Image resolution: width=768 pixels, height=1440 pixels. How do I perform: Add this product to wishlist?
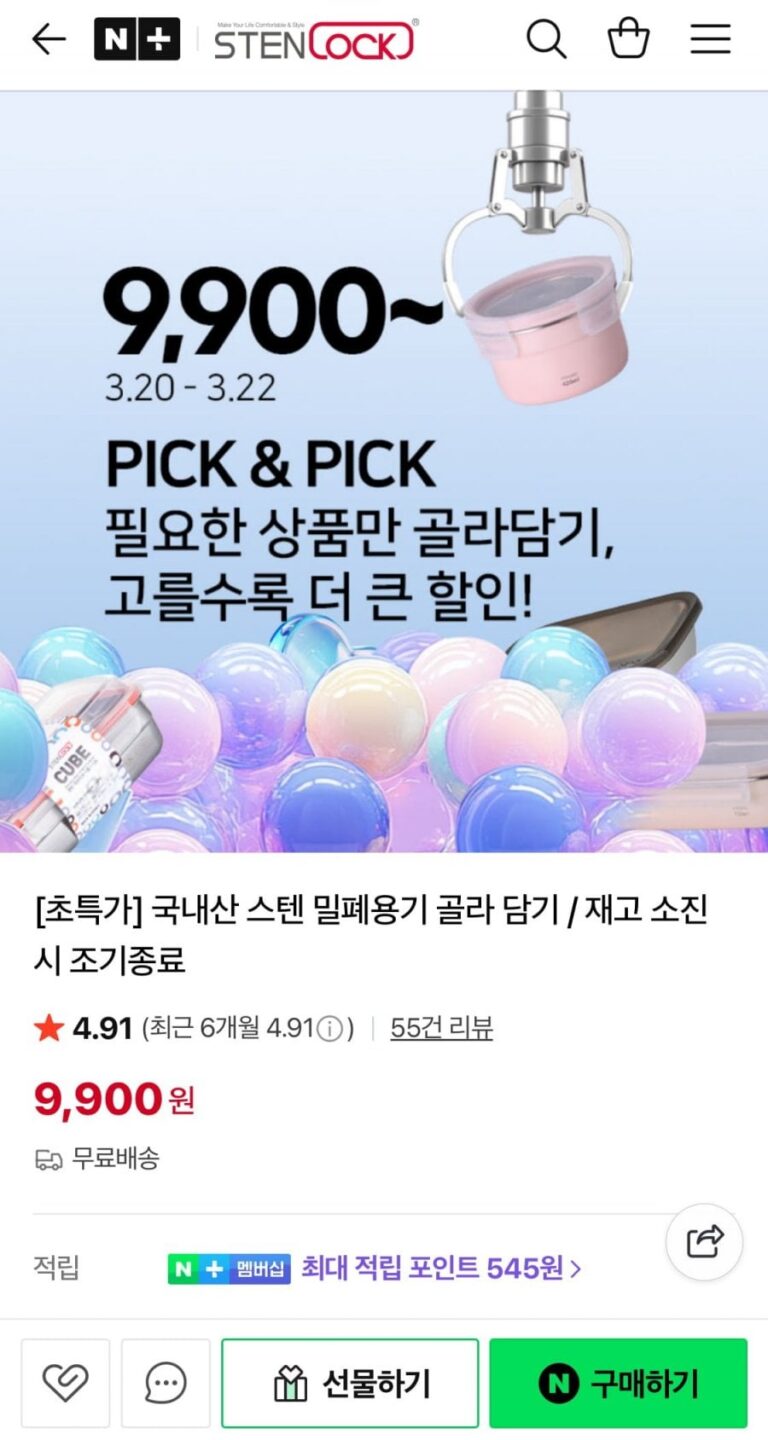[66, 1383]
